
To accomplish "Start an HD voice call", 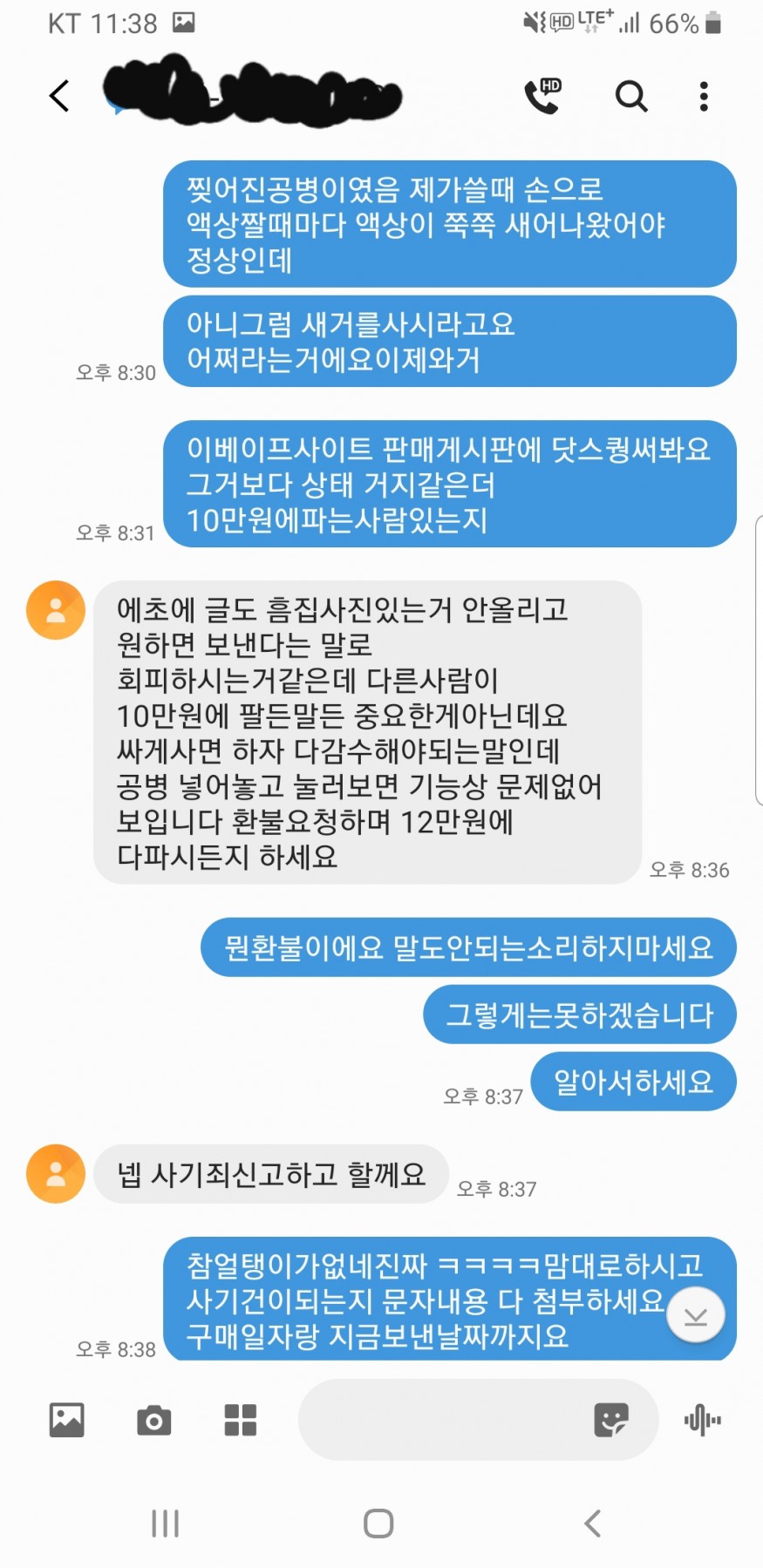I will click(542, 96).
